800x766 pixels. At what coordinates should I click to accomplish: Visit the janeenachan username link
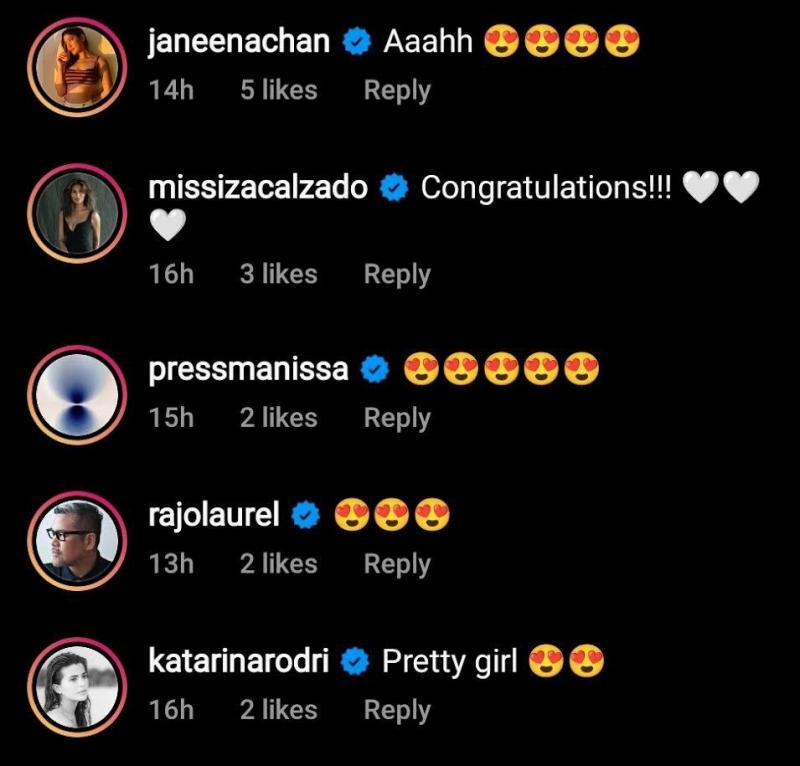click(x=239, y=42)
